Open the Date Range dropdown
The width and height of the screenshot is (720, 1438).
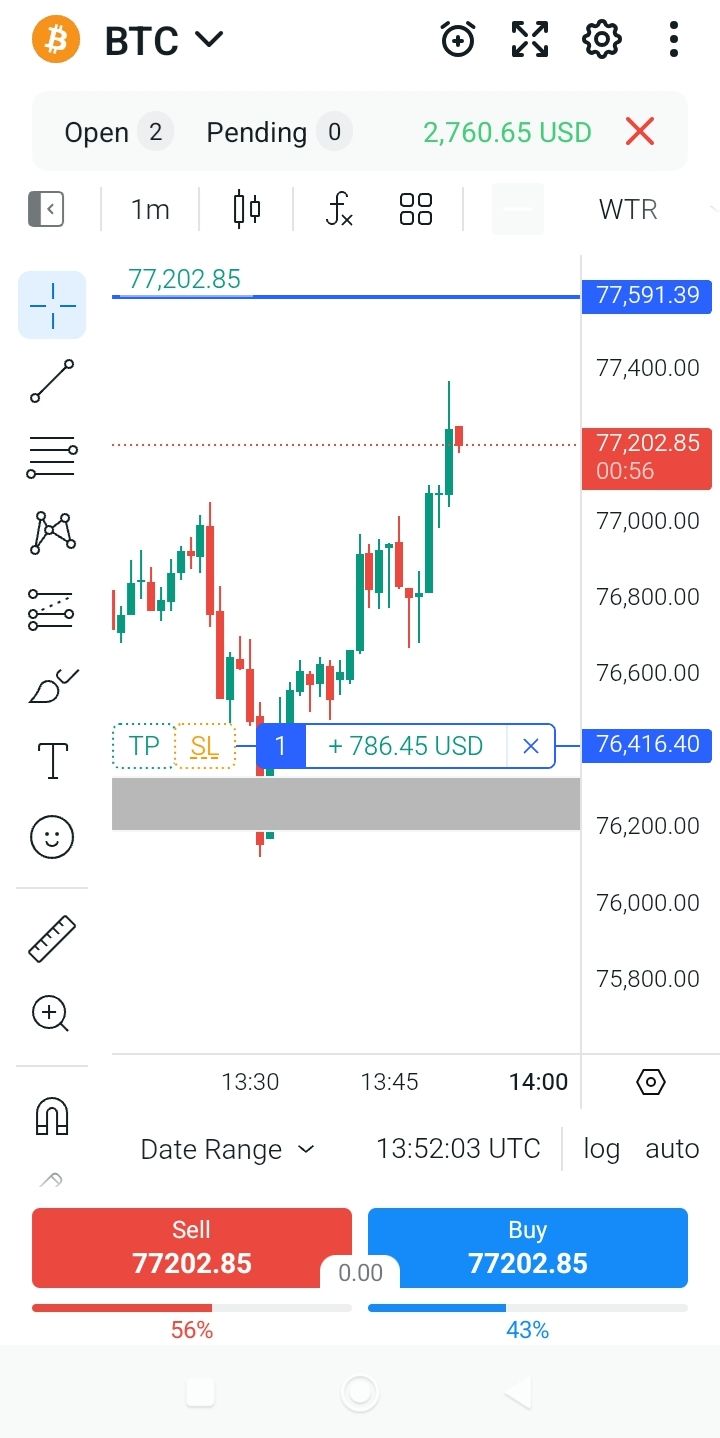pyautogui.click(x=228, y=1149)
